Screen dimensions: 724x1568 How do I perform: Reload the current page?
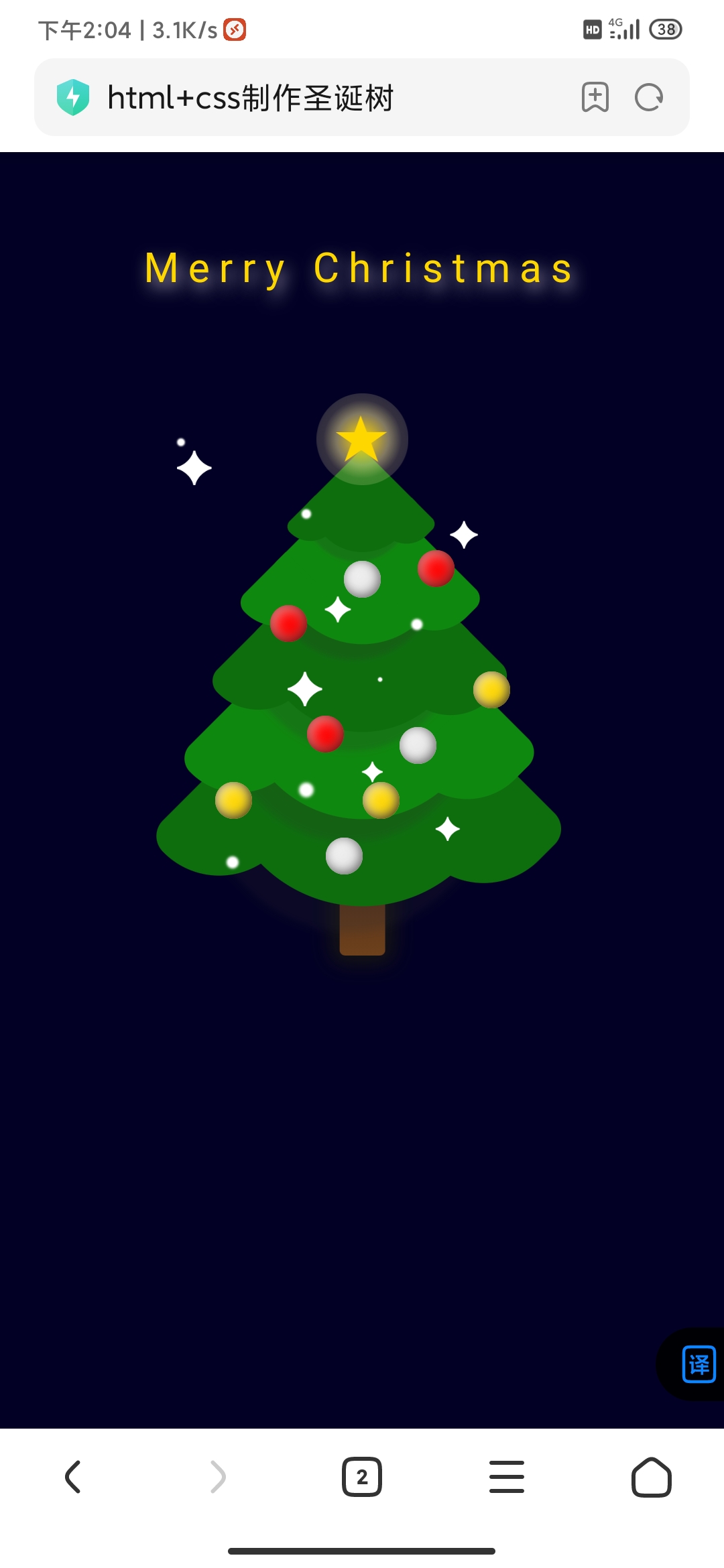pyautogui.click(x=648, y=98)
